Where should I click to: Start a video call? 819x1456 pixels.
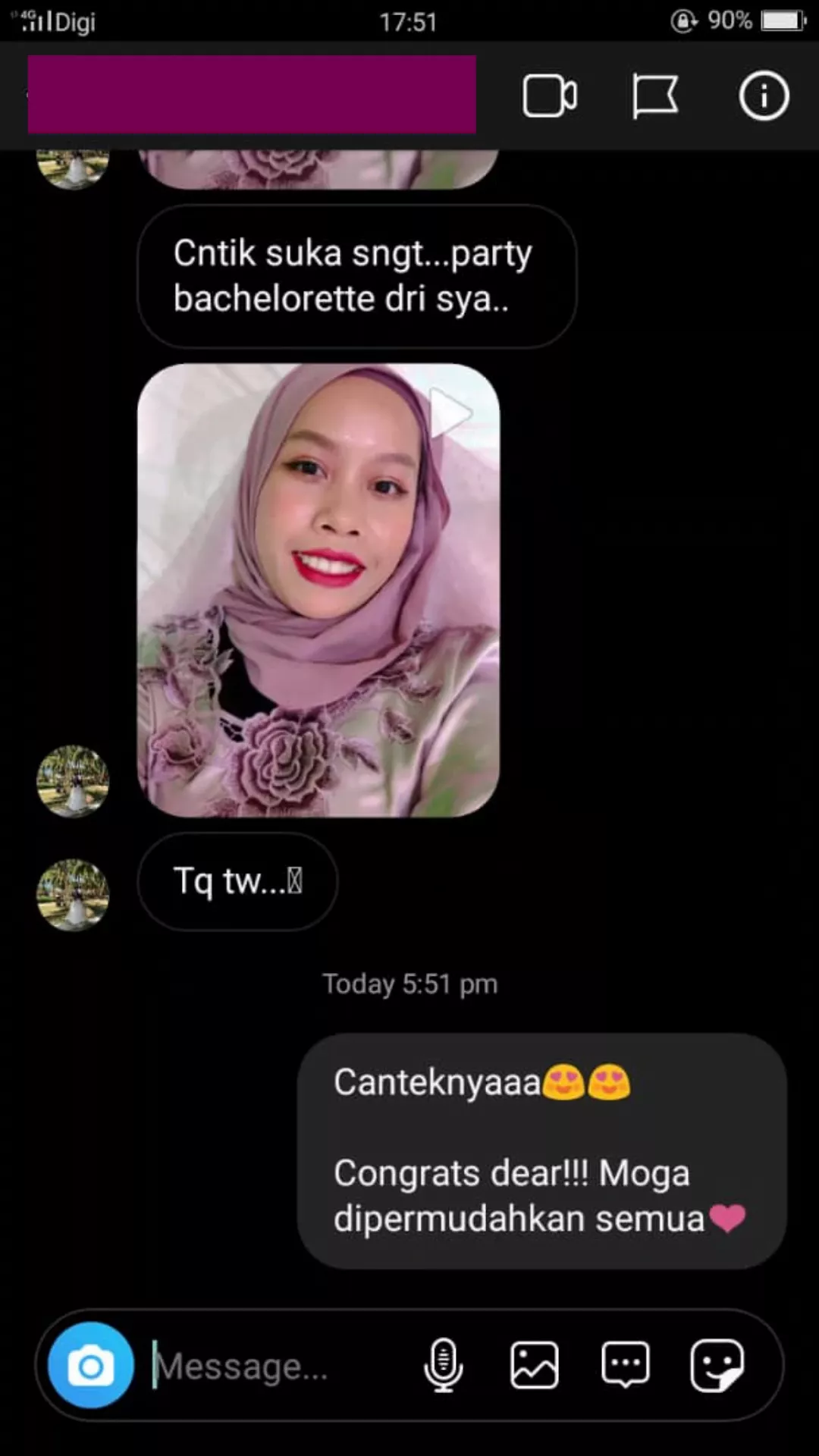click(x=549, y=96)
